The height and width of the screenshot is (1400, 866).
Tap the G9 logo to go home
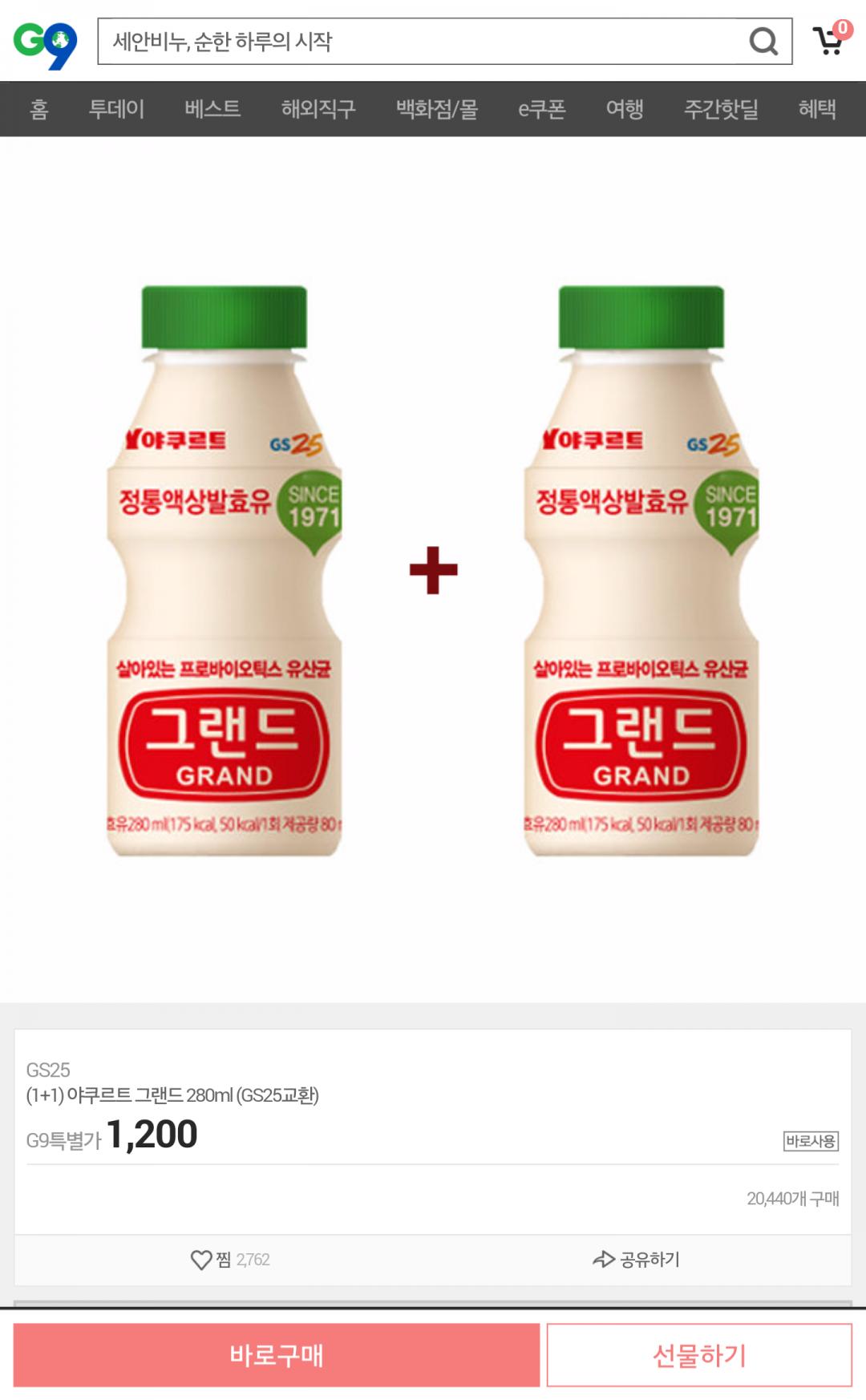point(45,44)
